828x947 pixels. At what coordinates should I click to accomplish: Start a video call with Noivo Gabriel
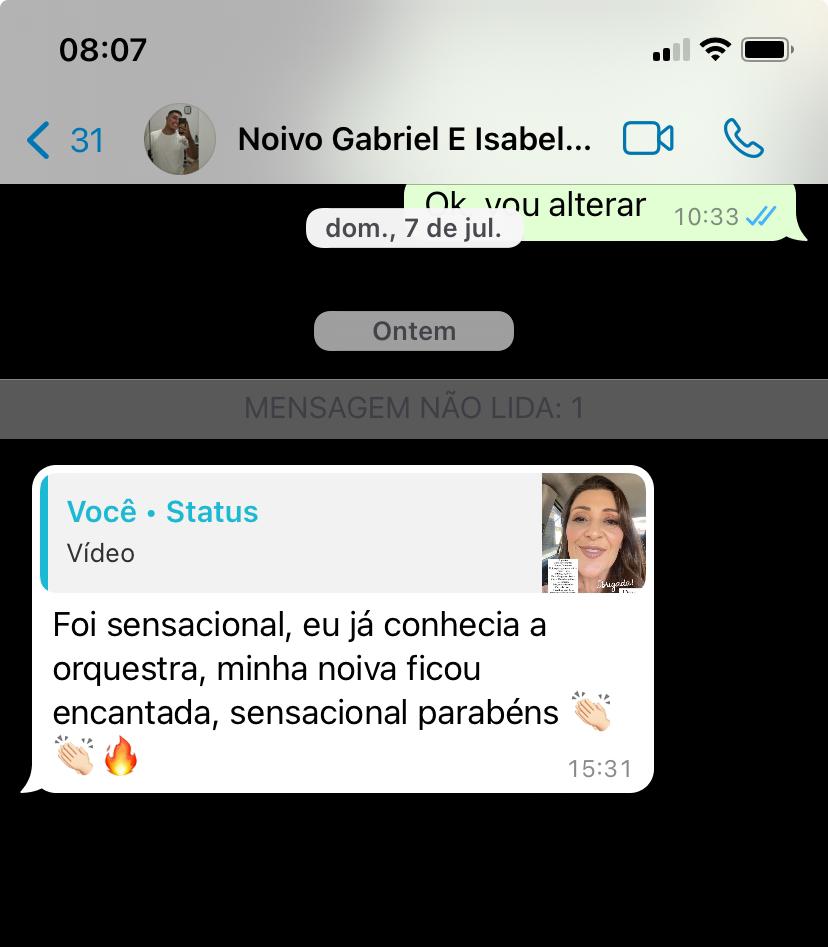click(x=648, y=139)
